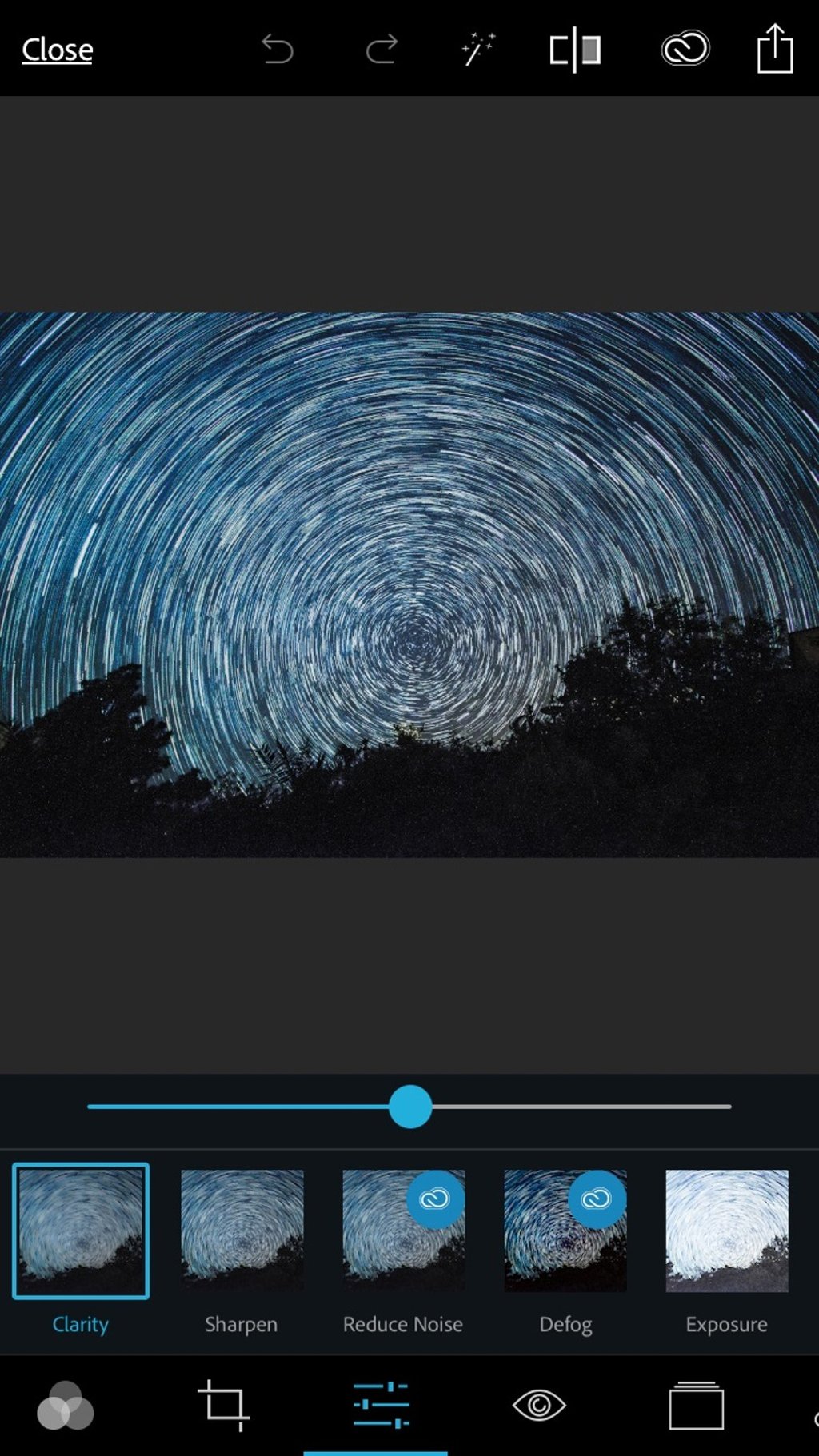Apply auto-enhance magic wand
The image size is (819, 1456).
point(478,50)
